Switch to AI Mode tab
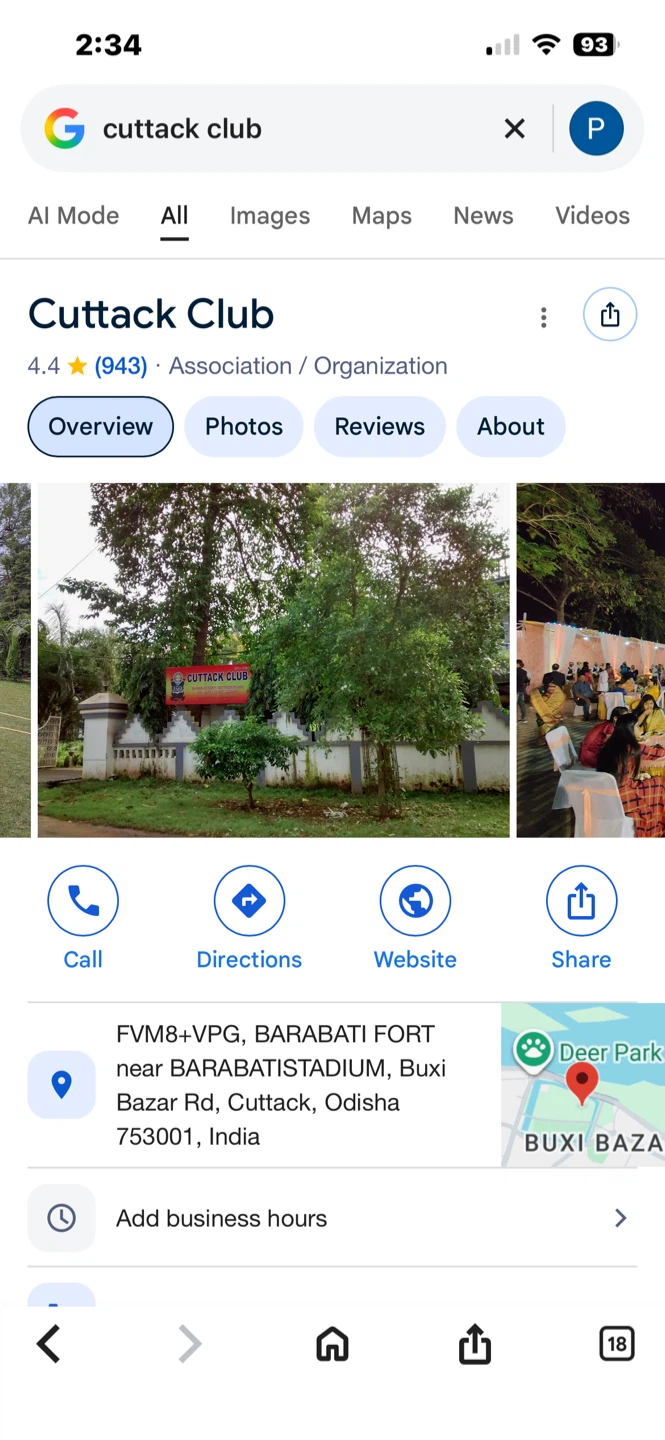This screenshot has width=665, height=1440. click(73, 216)
